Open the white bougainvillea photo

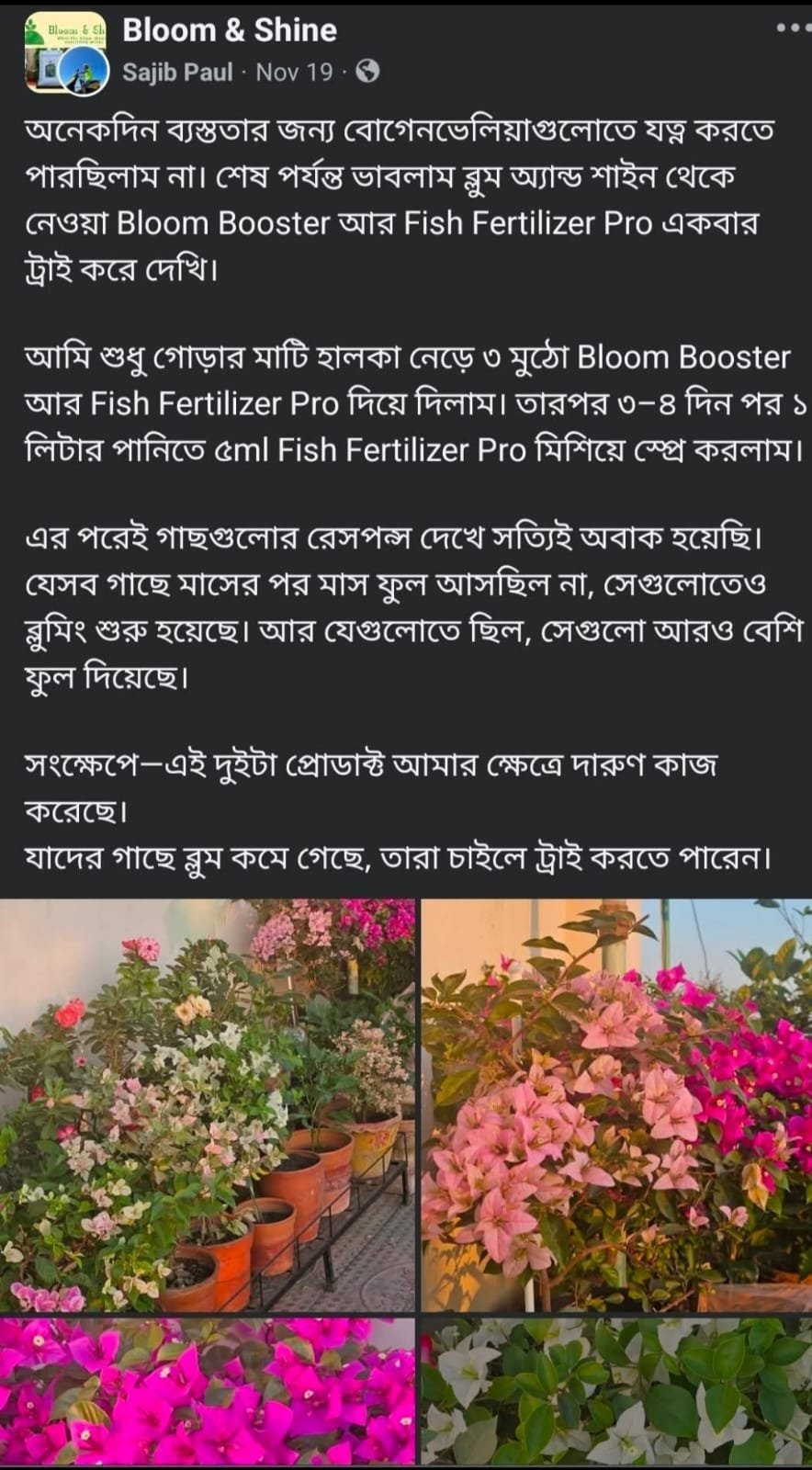click(616, 1392)
